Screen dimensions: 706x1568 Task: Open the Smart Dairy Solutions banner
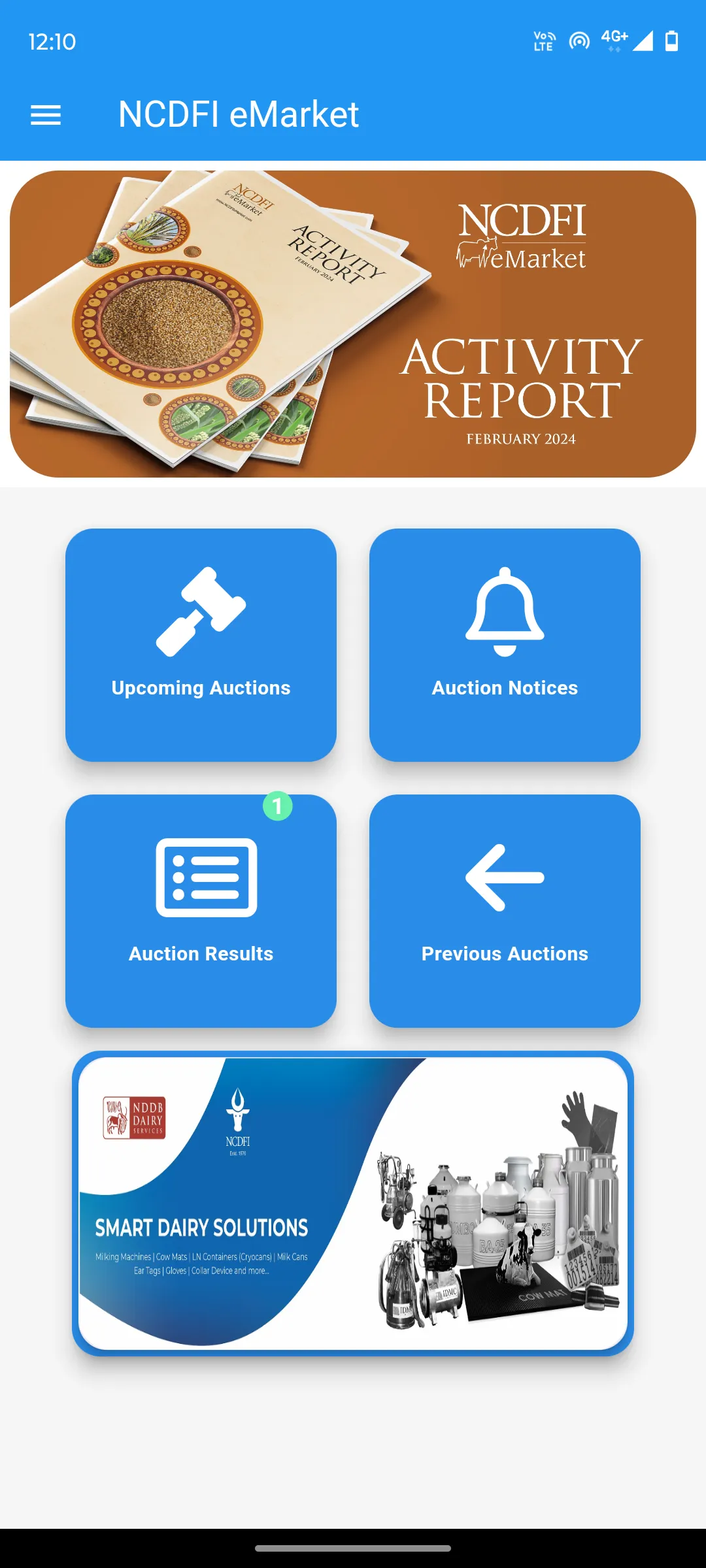pos(353,1203)
